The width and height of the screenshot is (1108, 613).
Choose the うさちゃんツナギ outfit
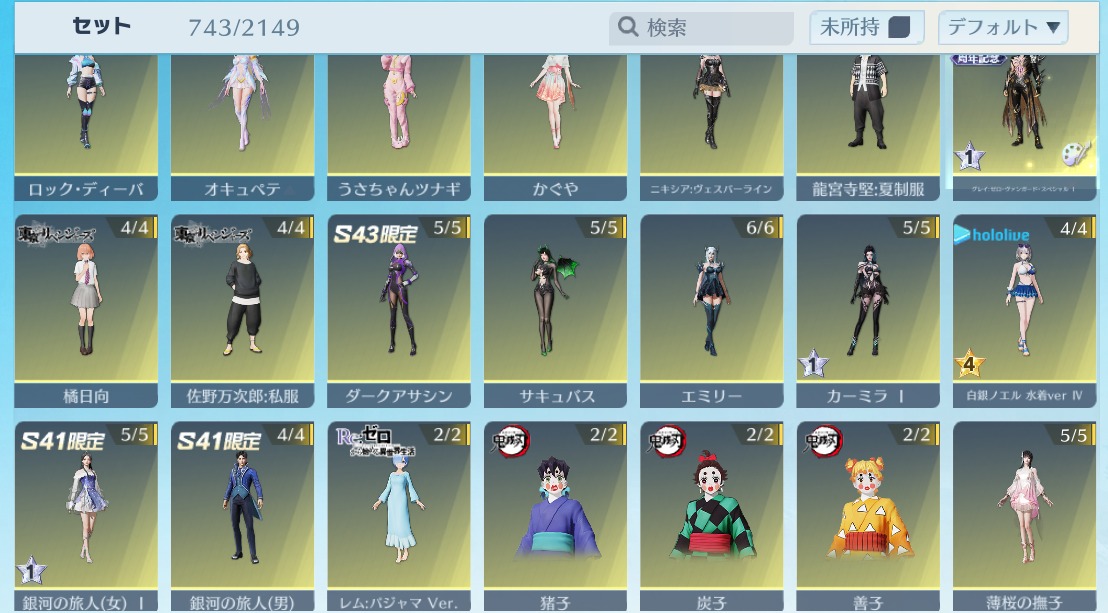[x=398, y=120]
